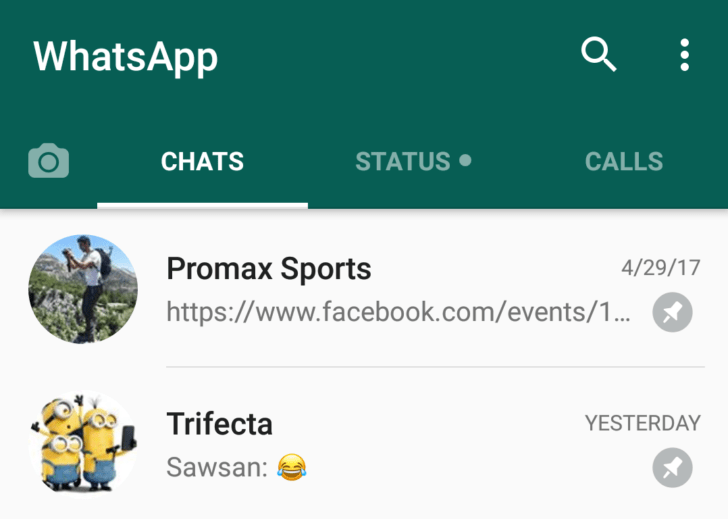The height and width of the screenshot is (519, 728).
Task: Open the camera tab
Action: pyautogui.click(x=48, y=161)
